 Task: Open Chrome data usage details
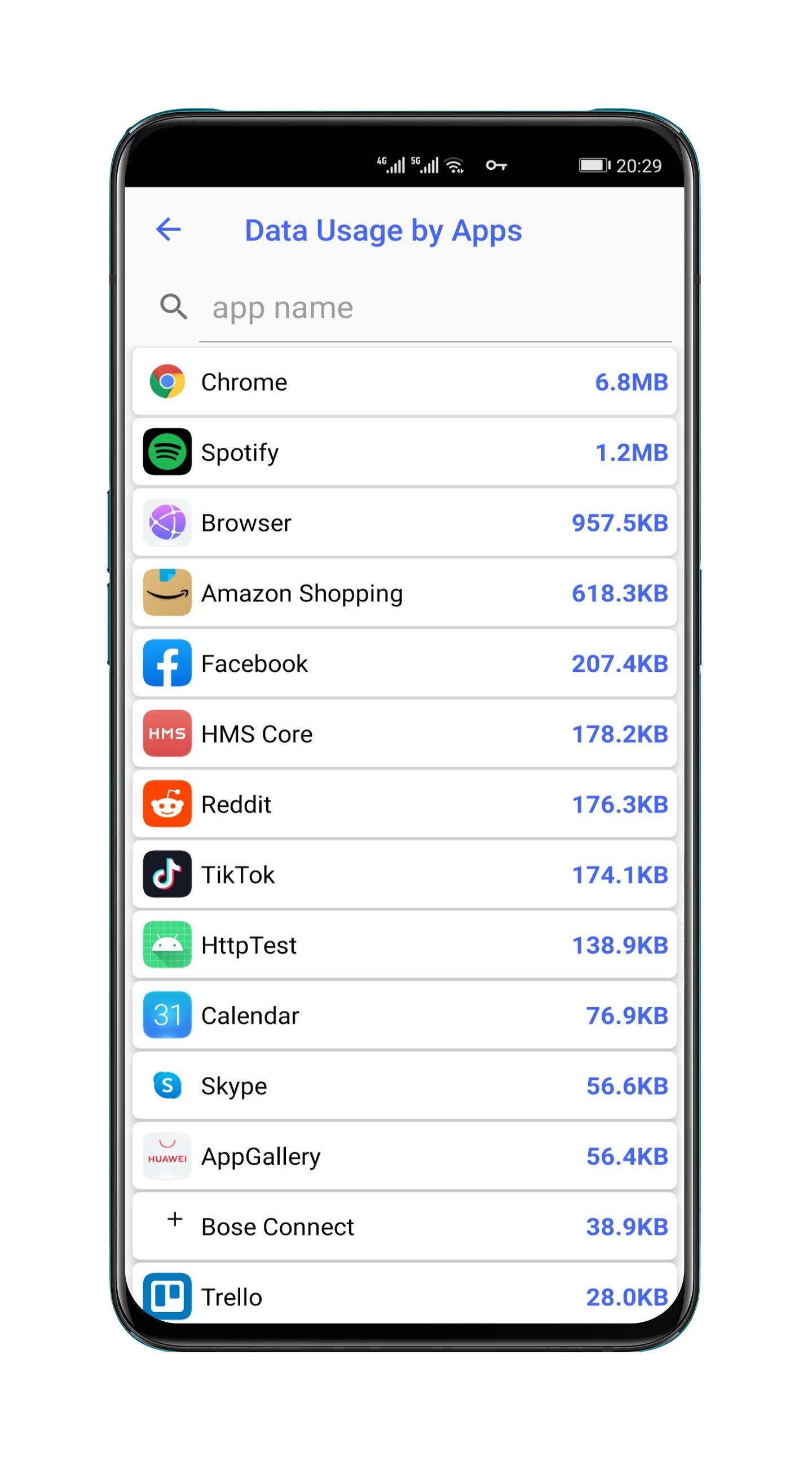coord(404,382)
